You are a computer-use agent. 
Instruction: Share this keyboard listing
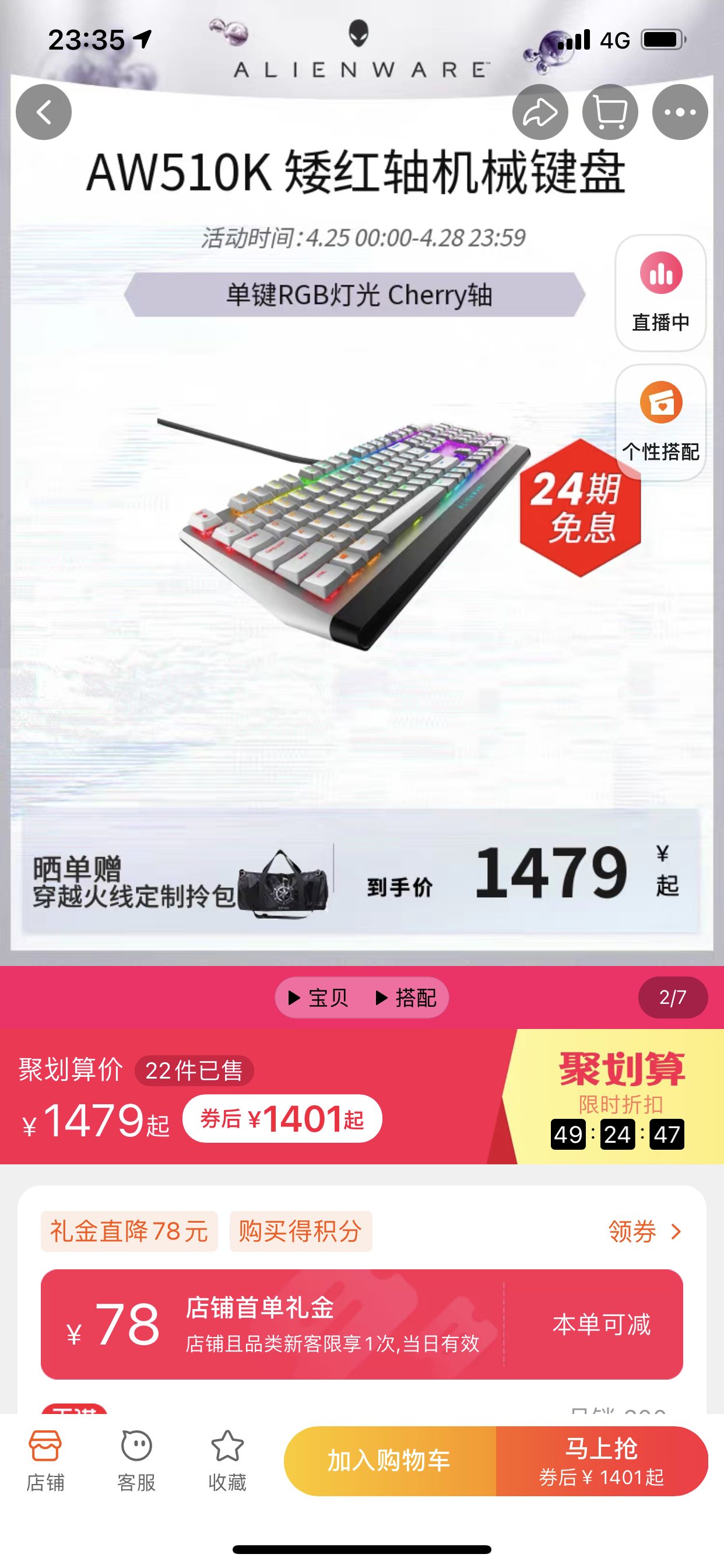pyautogui.click(x=540, y=112)
